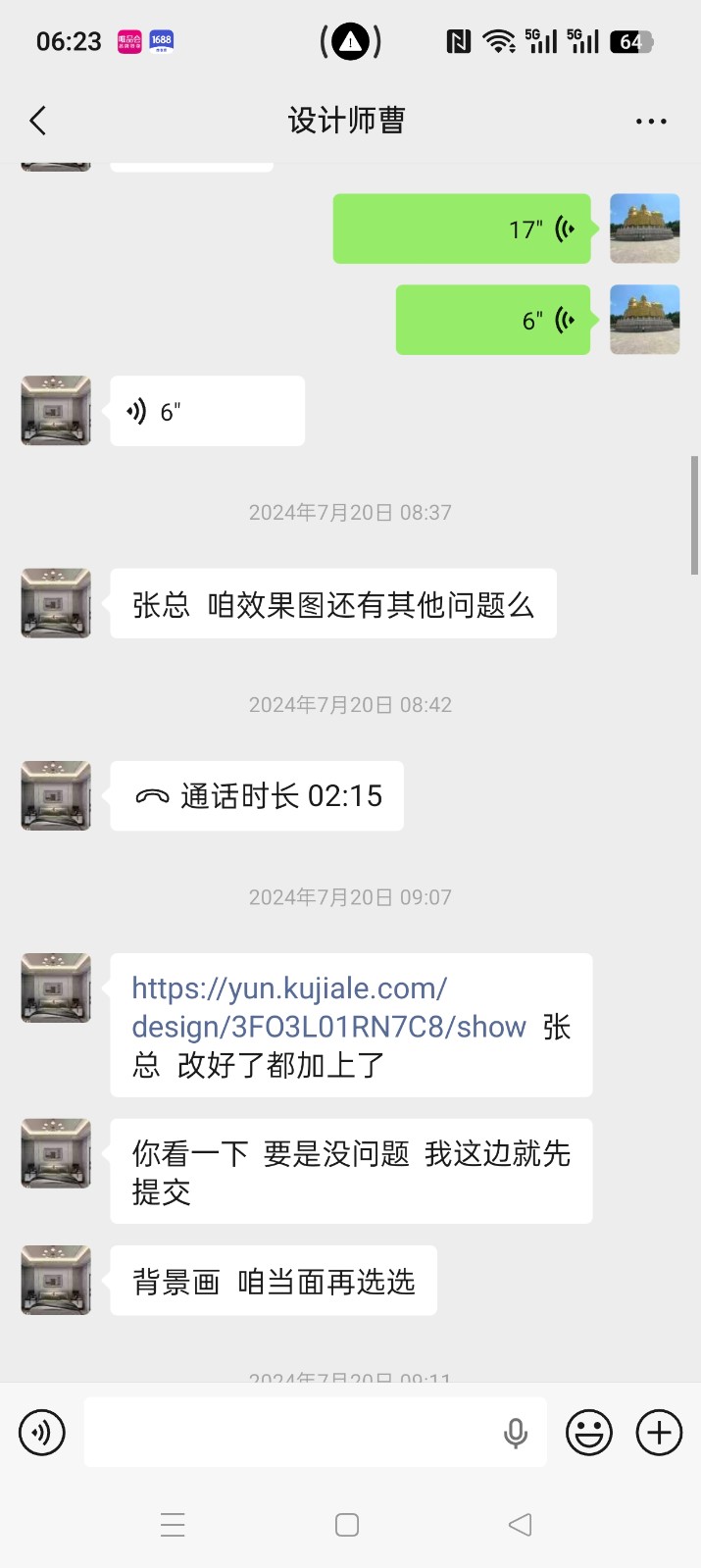This screenshot has width=701, height=1568.
Task: Open the plus attachments panel
Action: point(660,1433)
